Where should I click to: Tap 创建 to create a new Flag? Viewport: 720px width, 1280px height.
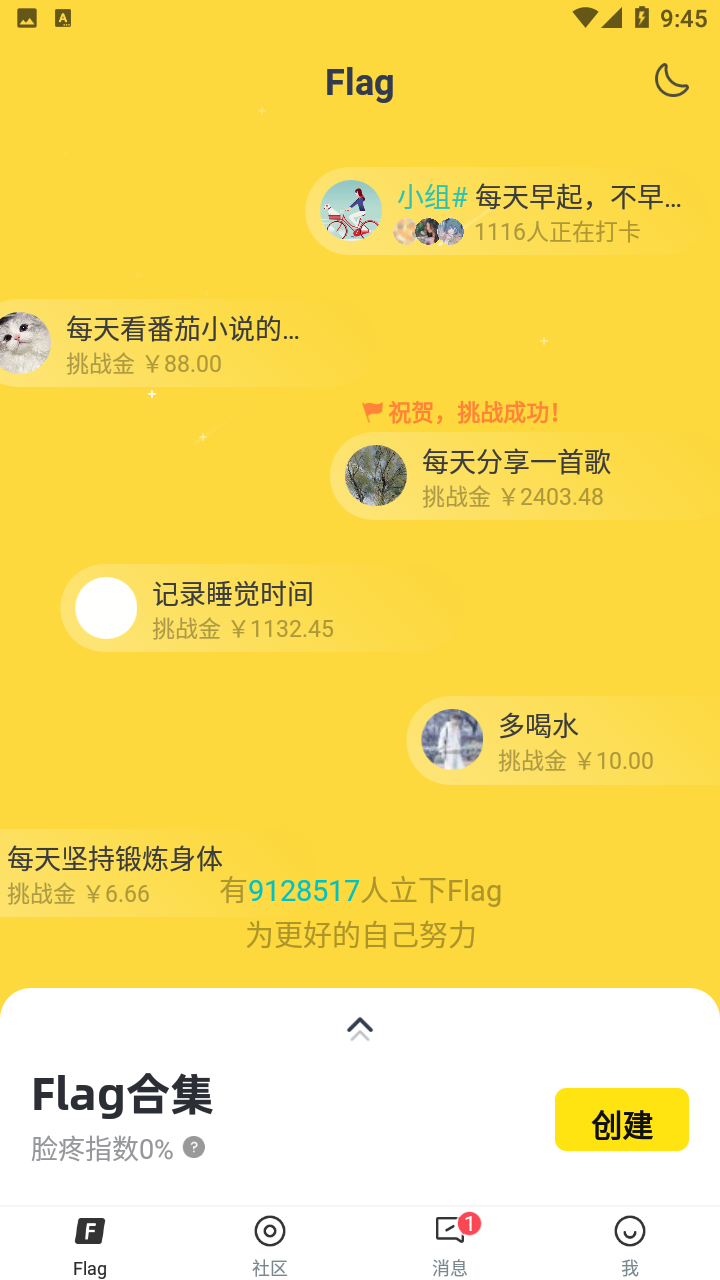click(621, 1120)
